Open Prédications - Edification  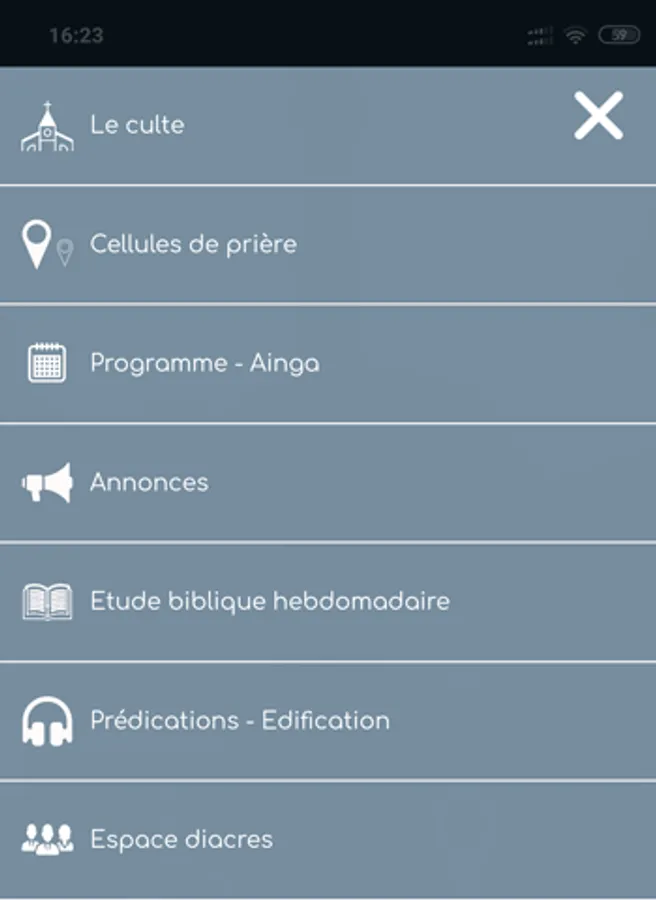[x=240, y=721]
